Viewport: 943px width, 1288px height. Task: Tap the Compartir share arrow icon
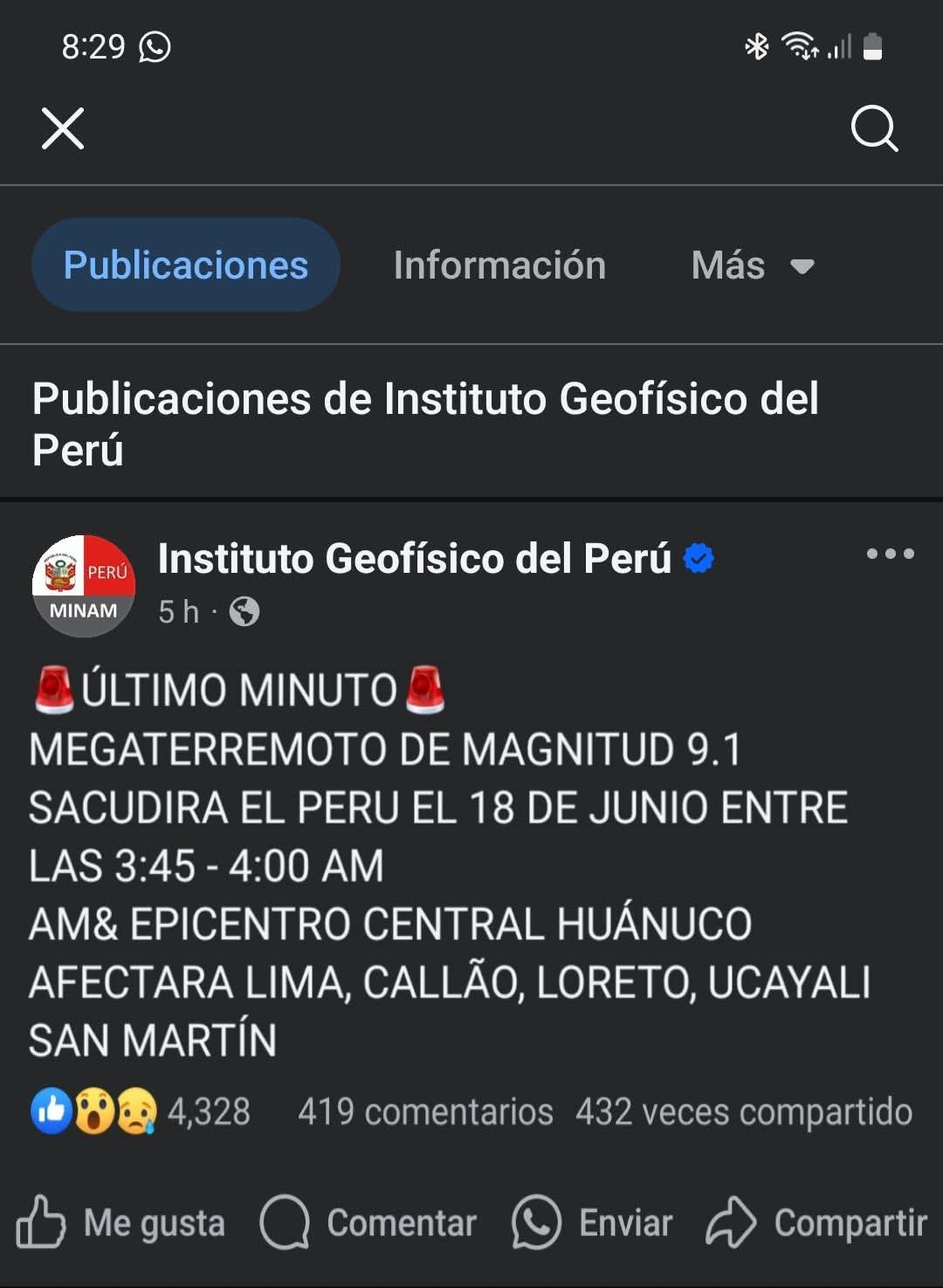point(734,1223)
